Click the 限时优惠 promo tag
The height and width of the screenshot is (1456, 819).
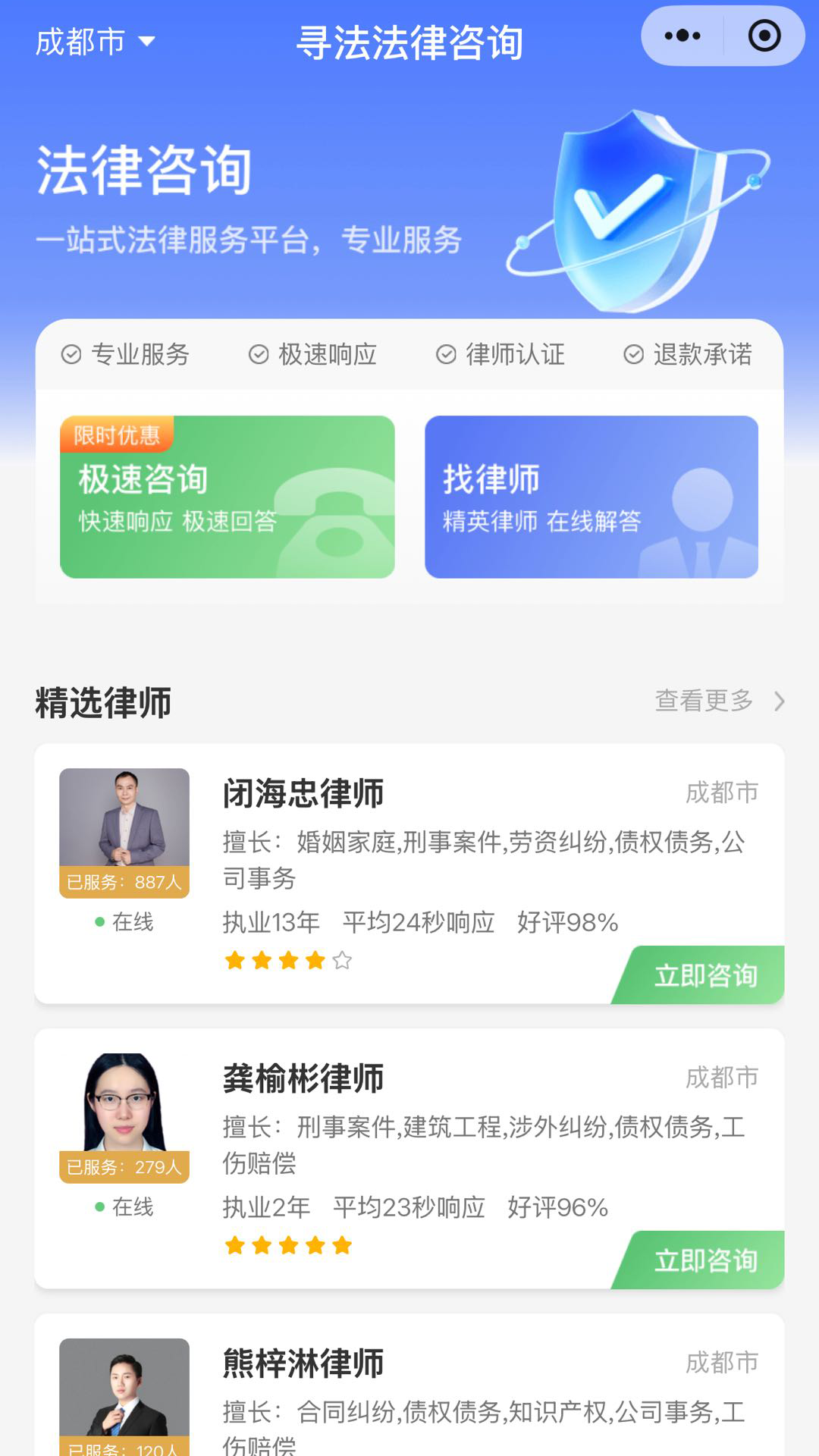coord(115,435)
